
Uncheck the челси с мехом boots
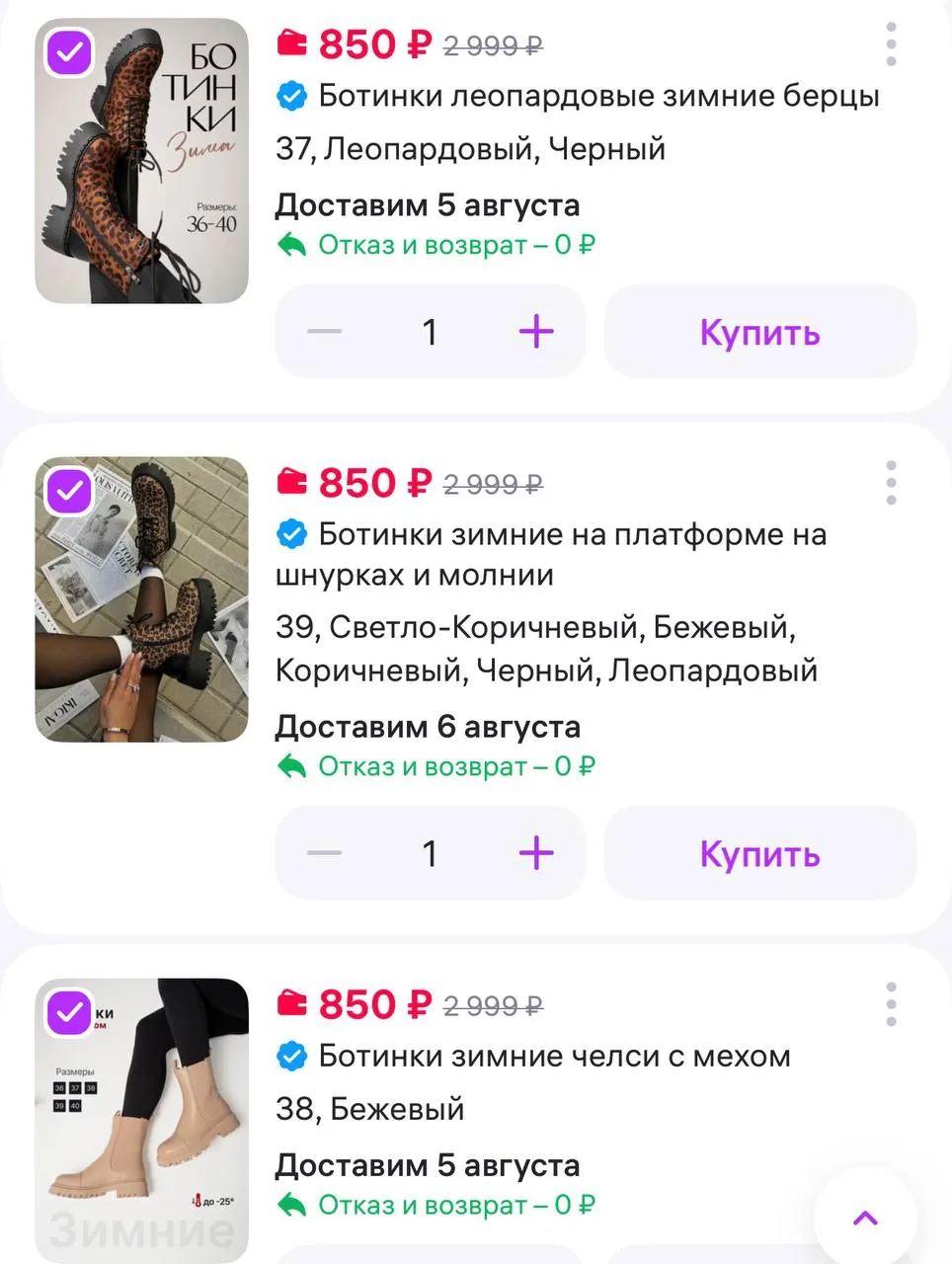click(69, 1012)
